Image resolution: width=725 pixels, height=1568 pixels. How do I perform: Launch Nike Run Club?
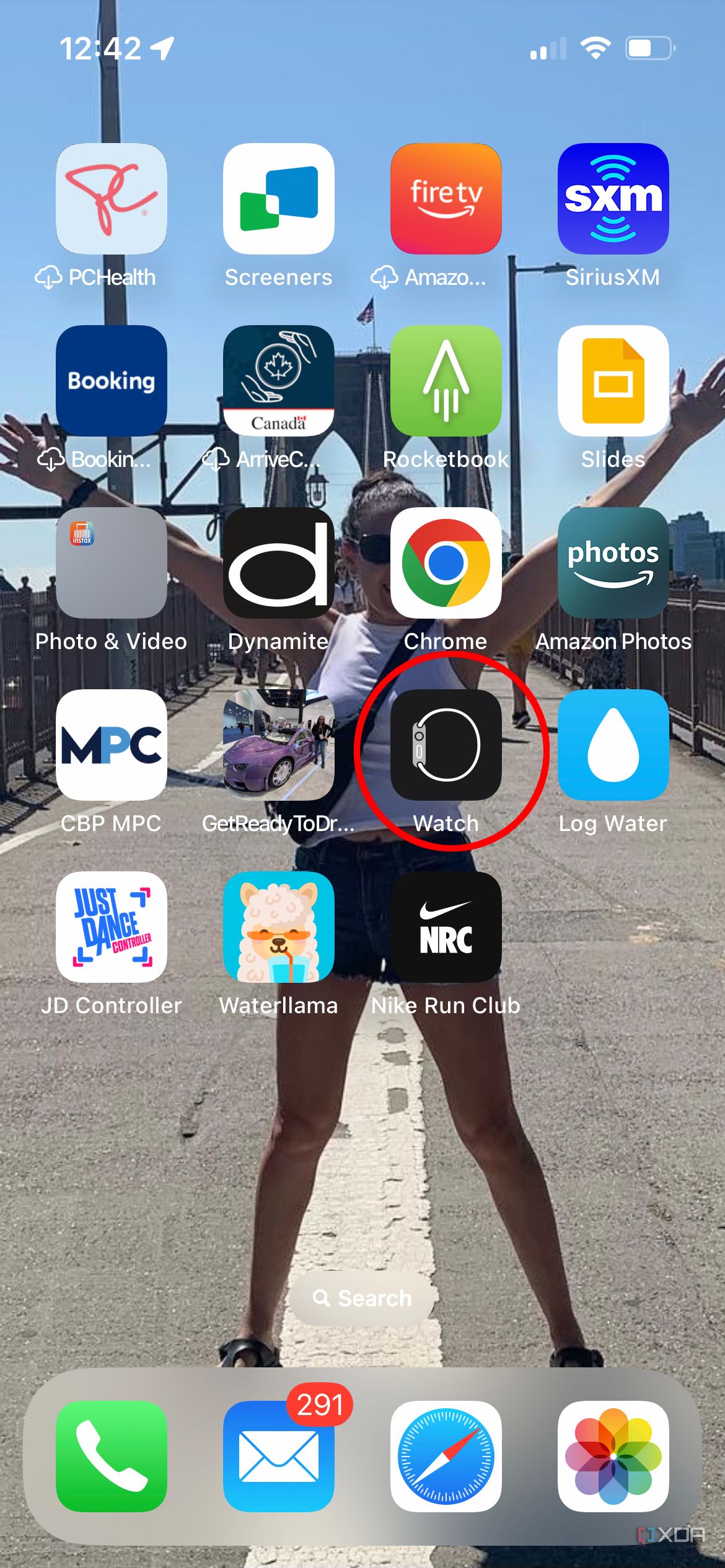(x=446, y=927)
